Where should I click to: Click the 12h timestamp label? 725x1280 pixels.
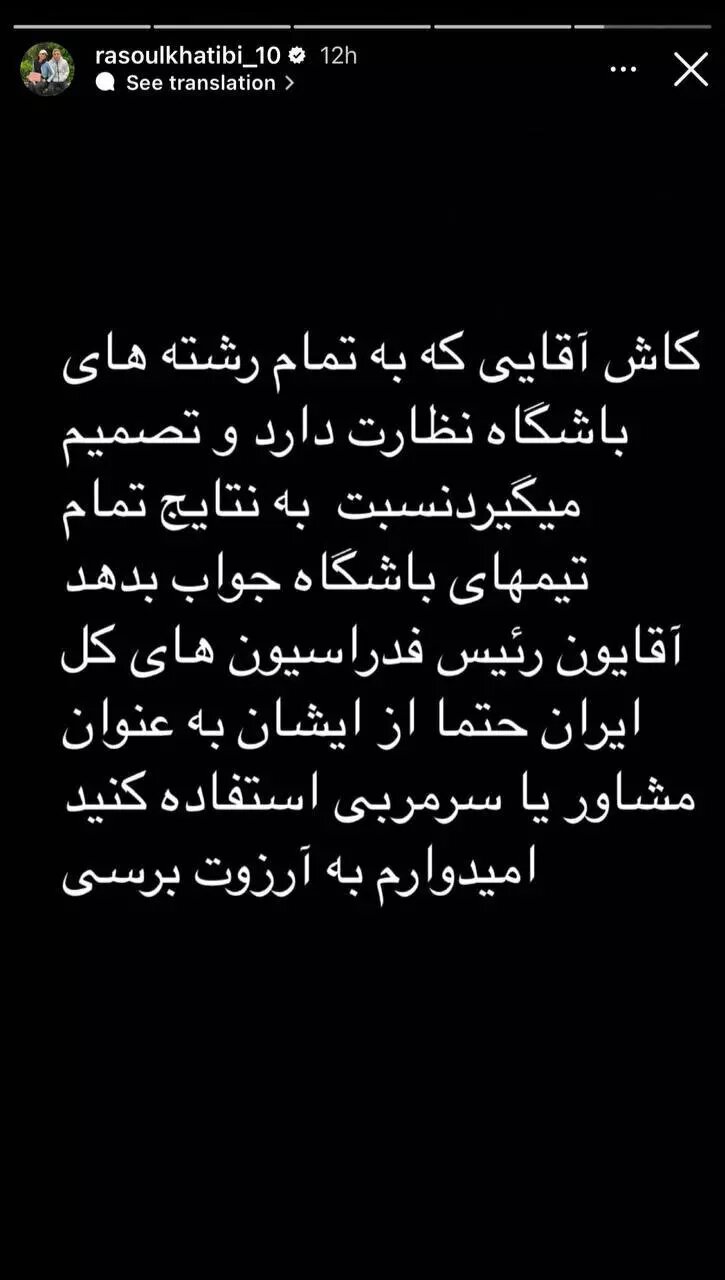coord(336,57)
